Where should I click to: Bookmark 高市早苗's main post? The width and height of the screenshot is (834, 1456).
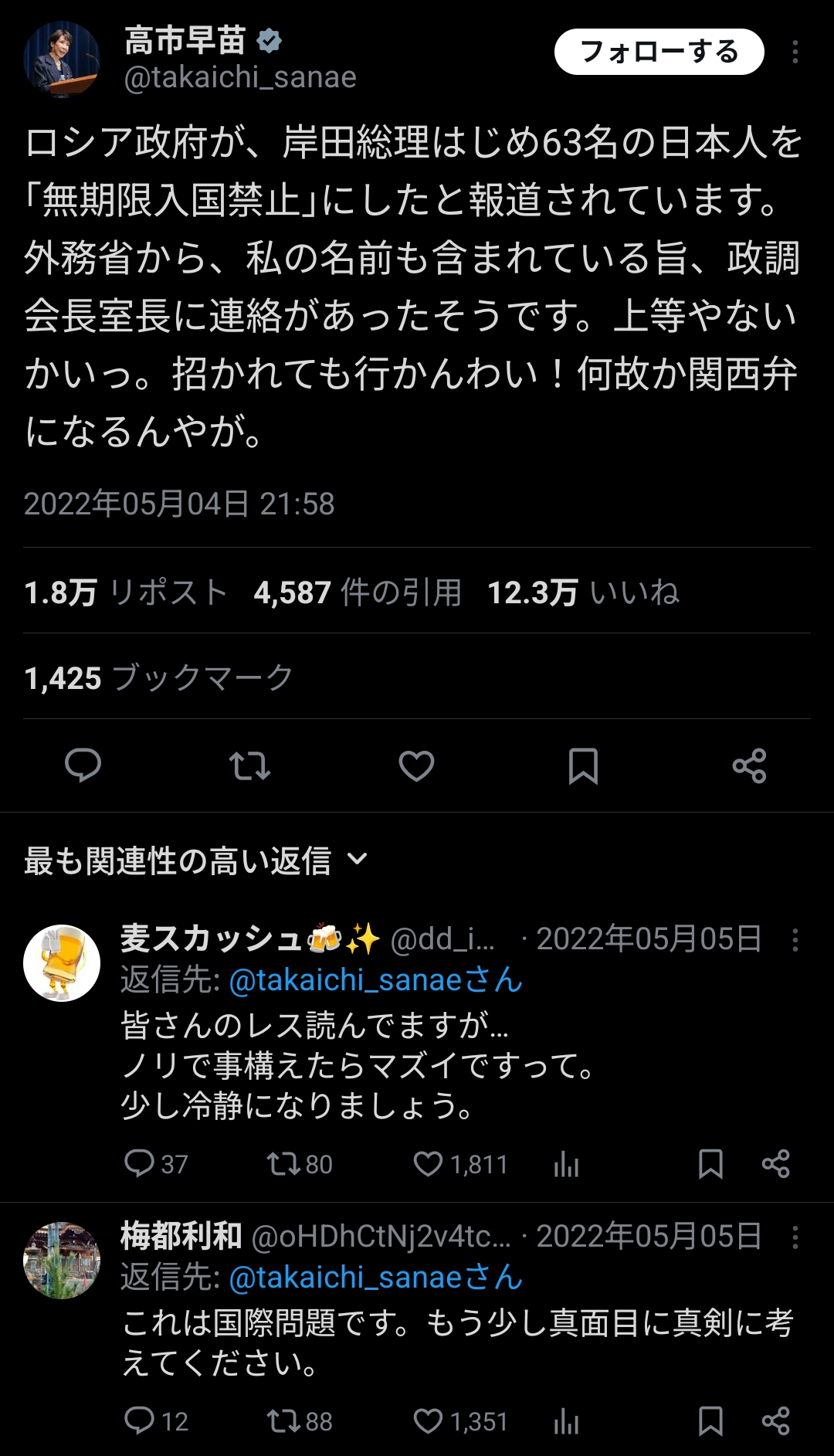coord(583,765)
